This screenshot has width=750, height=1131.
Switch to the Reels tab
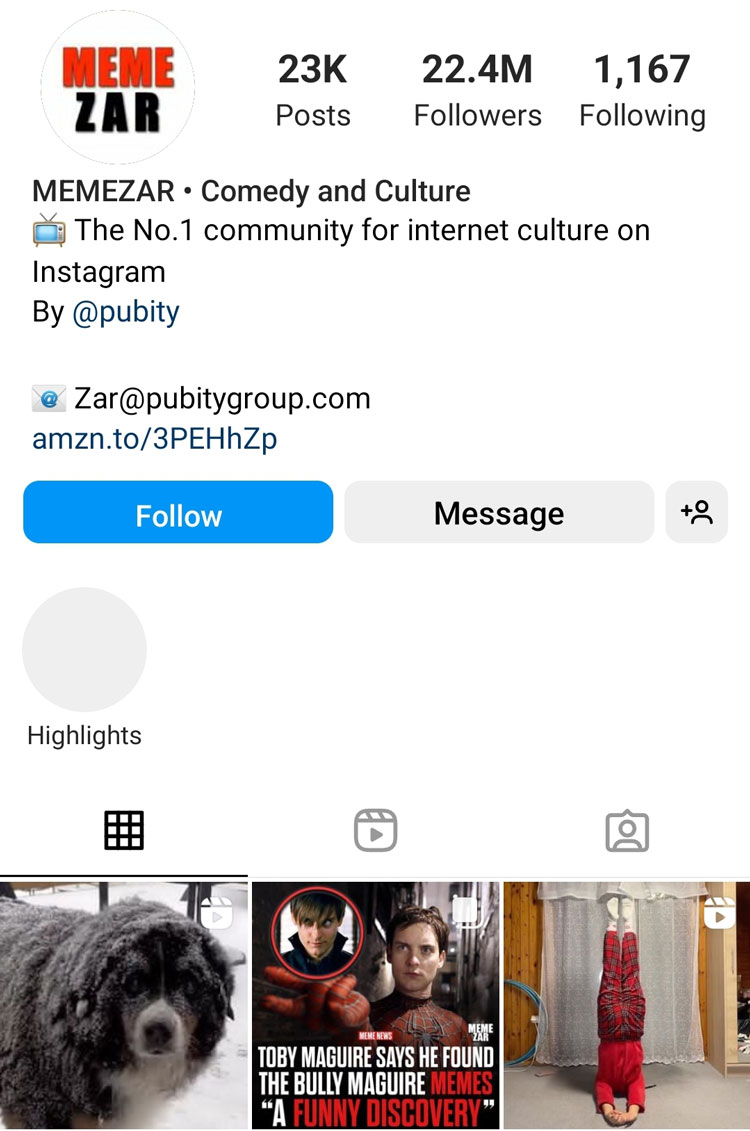[x=375, y=830]
